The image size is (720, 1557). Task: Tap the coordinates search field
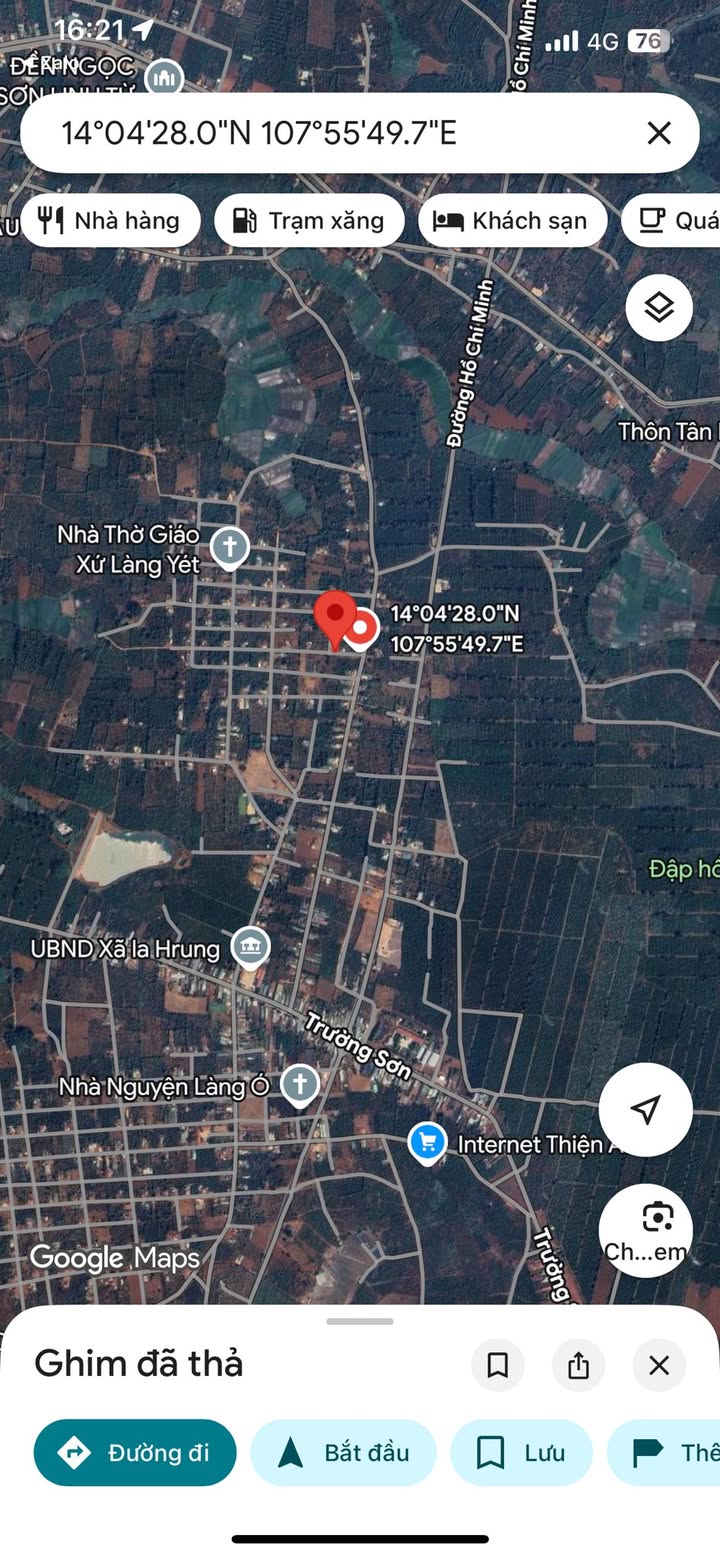[x=300, y=133]
